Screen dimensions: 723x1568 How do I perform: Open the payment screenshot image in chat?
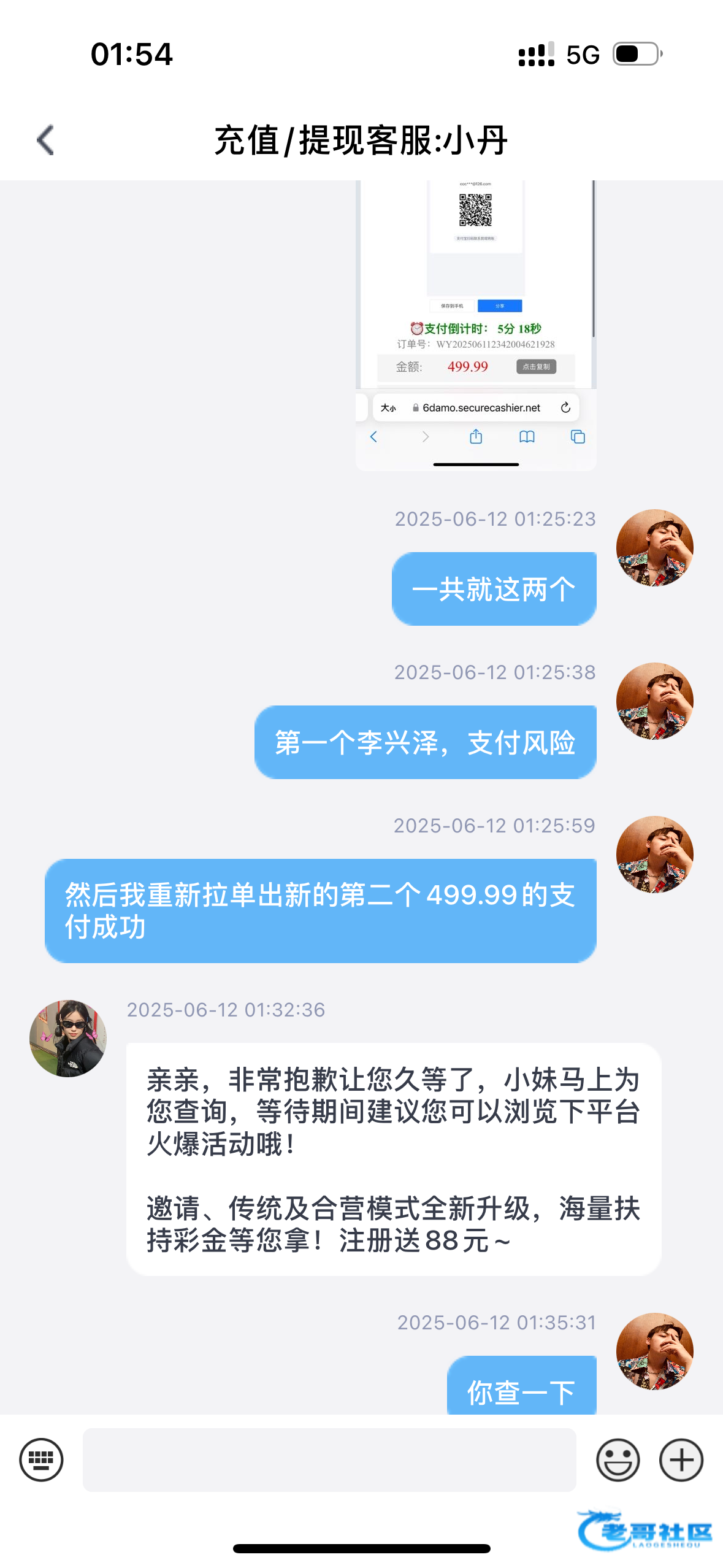pos(476,325)
